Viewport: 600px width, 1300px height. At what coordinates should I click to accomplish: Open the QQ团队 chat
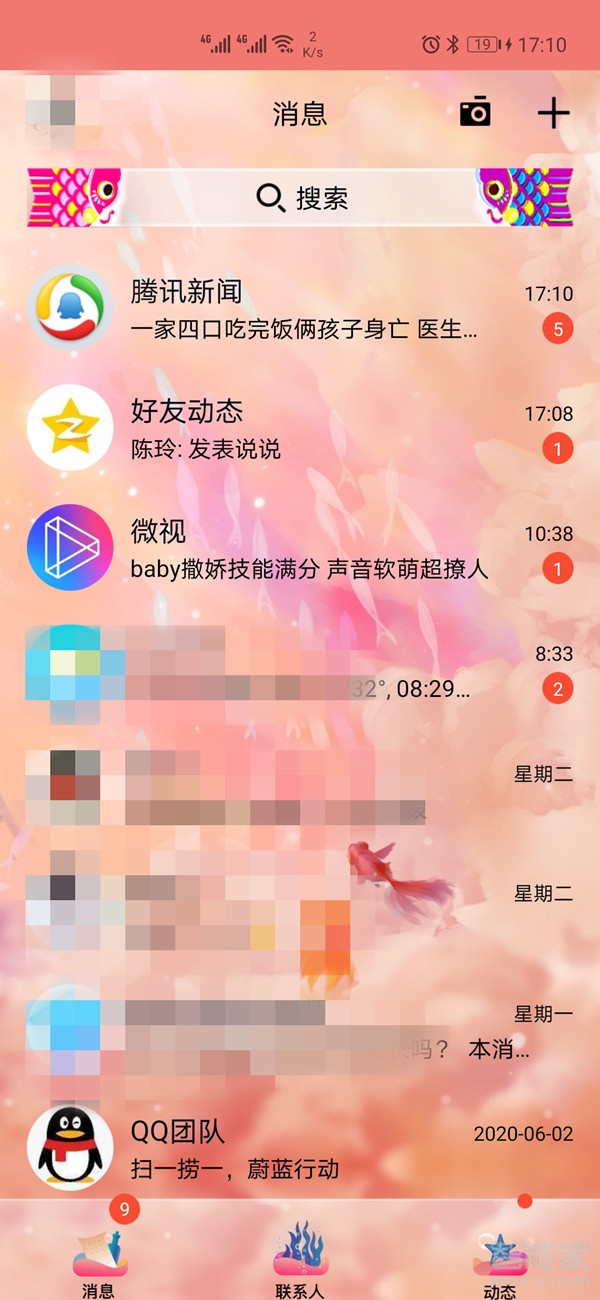coord(300,1148)
